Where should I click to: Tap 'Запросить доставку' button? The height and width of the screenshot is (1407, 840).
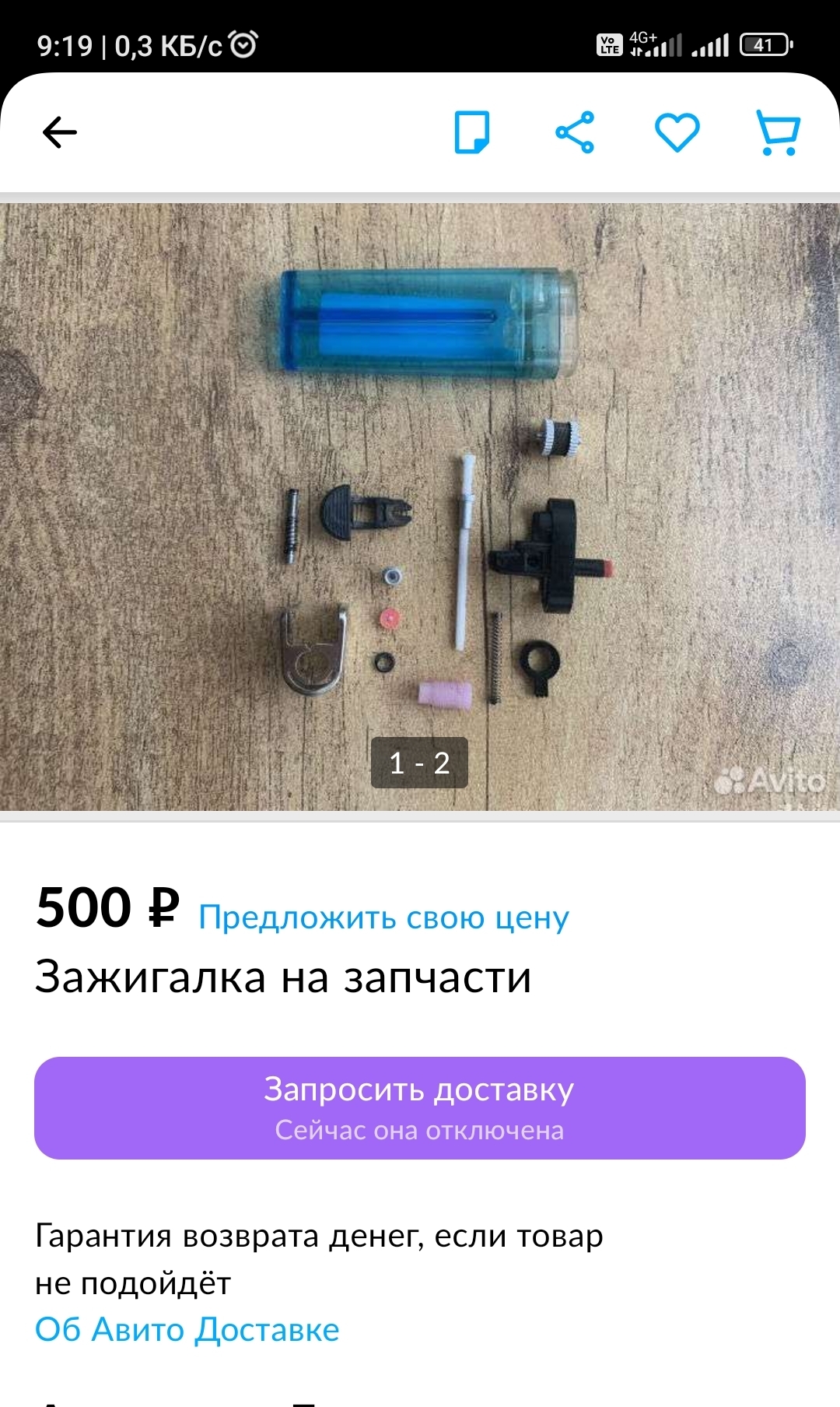point(420,1107)
